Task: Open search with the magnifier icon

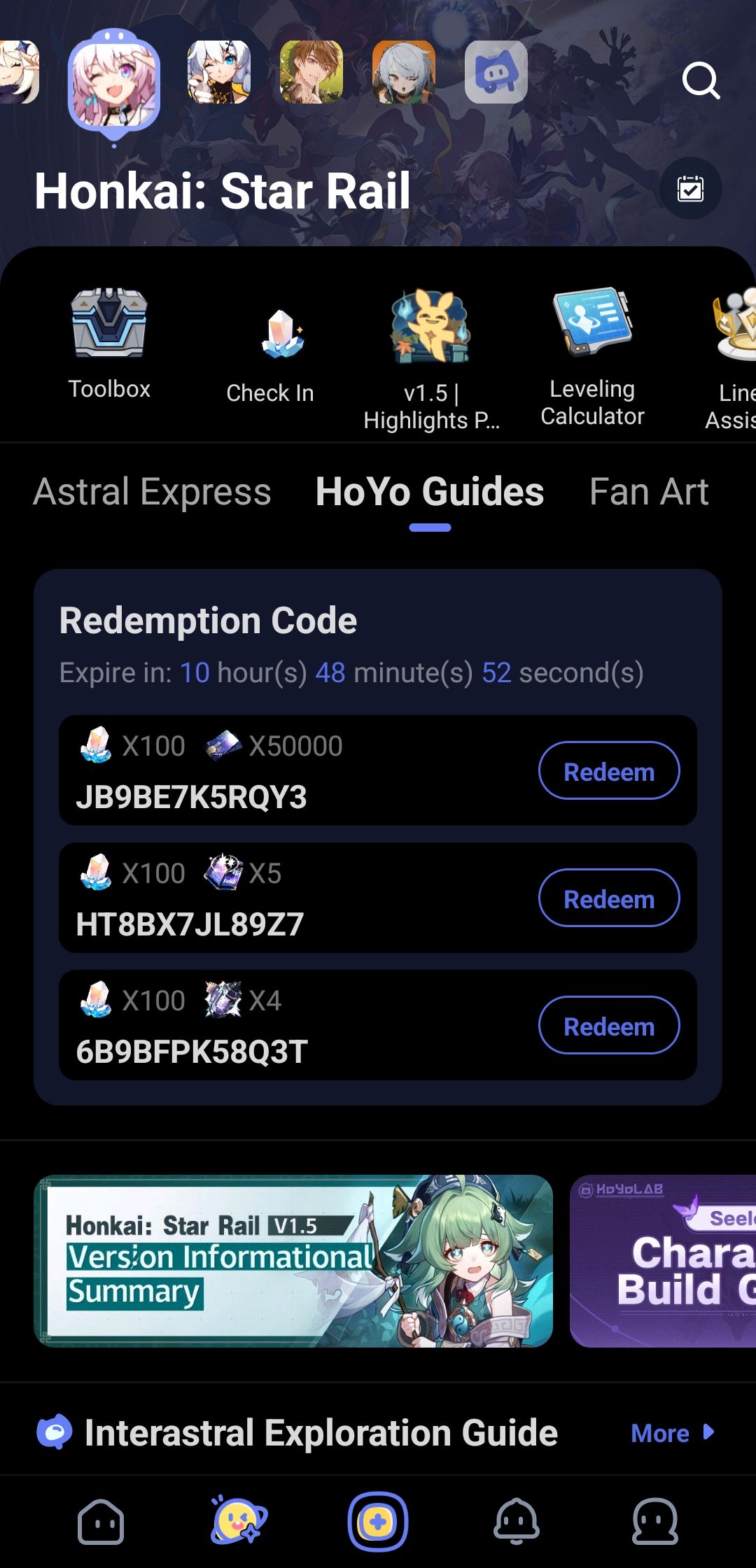Action: tap(702, 80)
